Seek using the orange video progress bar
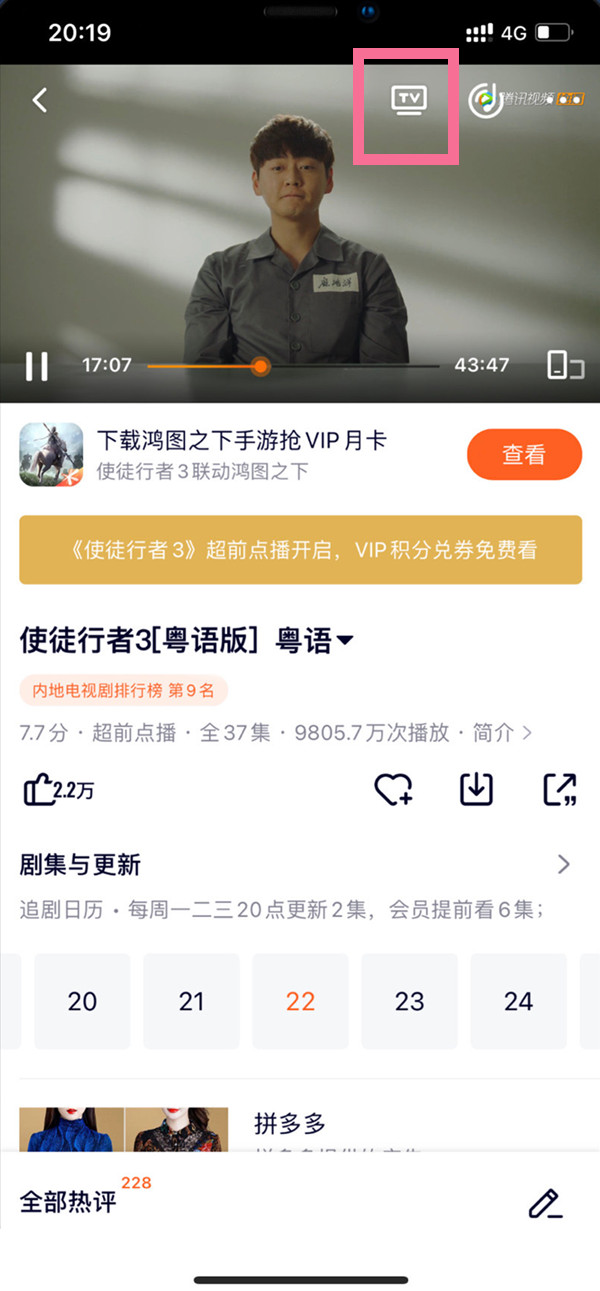Screen dimensions: 600x1291 pyautogui.click(x=260, y=366)
